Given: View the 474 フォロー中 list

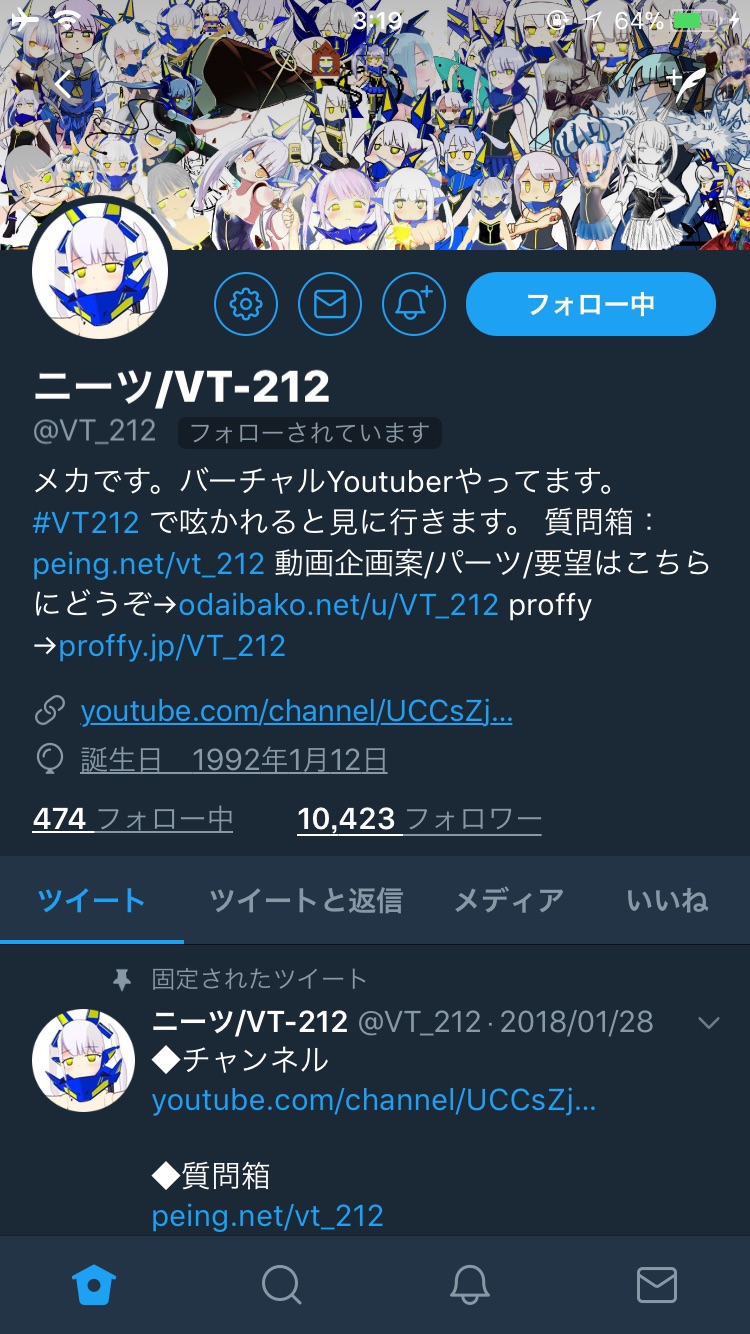Looking at the screenshot, I should click(x=133, y=819).
